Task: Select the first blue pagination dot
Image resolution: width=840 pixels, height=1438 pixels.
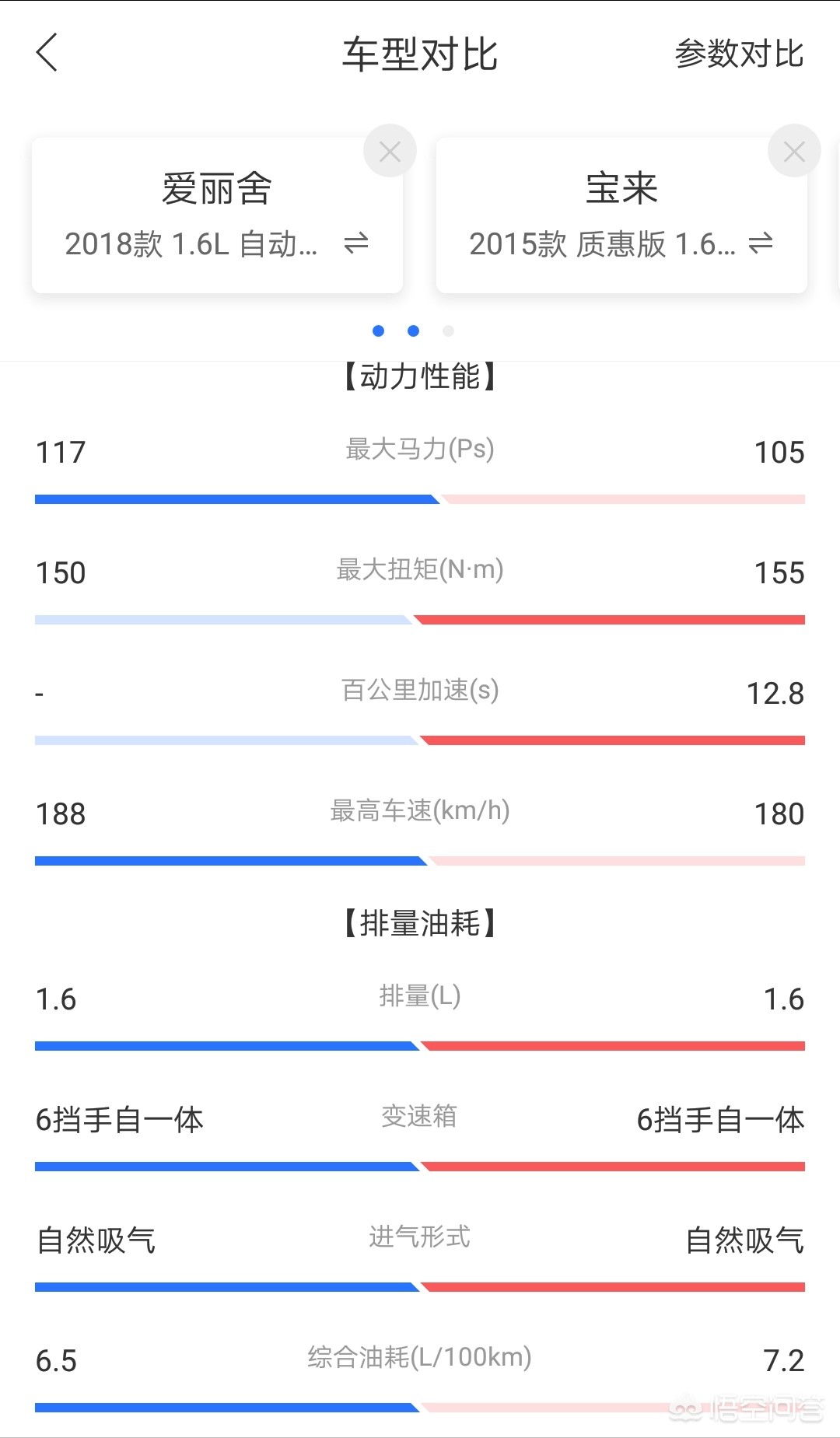Action: (x=379, y=331)
